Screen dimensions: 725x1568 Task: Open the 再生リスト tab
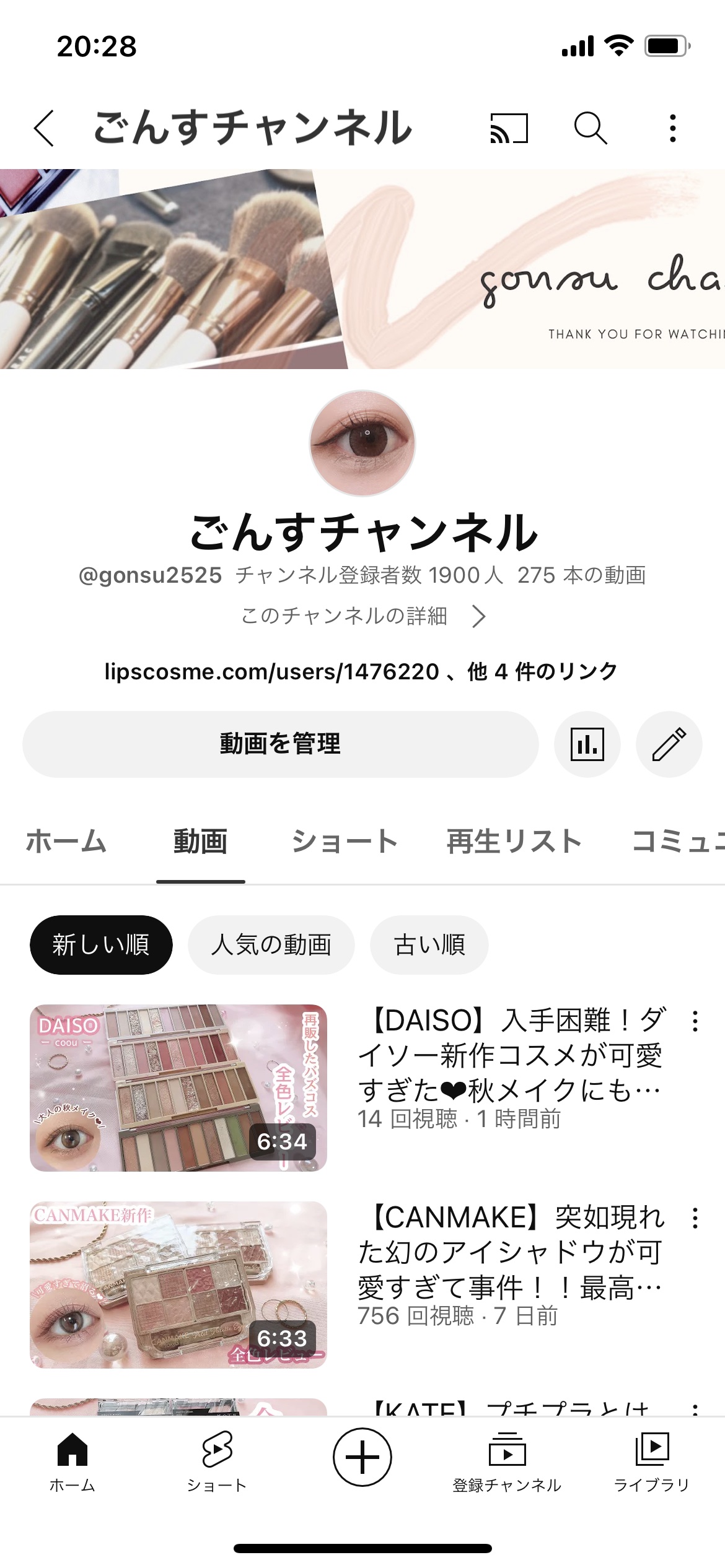click(x=513, y=841)
